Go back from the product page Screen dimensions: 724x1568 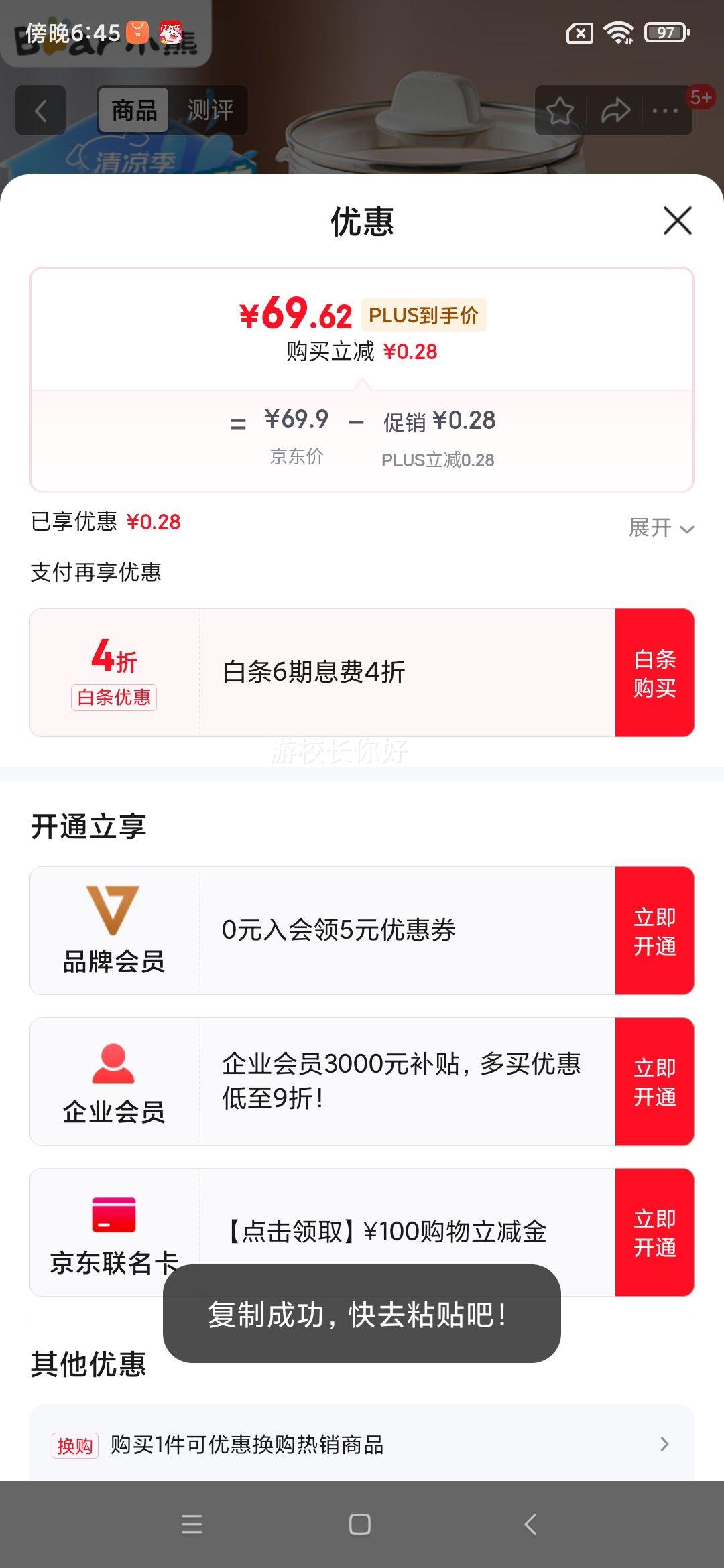click(x=41, y=111)
